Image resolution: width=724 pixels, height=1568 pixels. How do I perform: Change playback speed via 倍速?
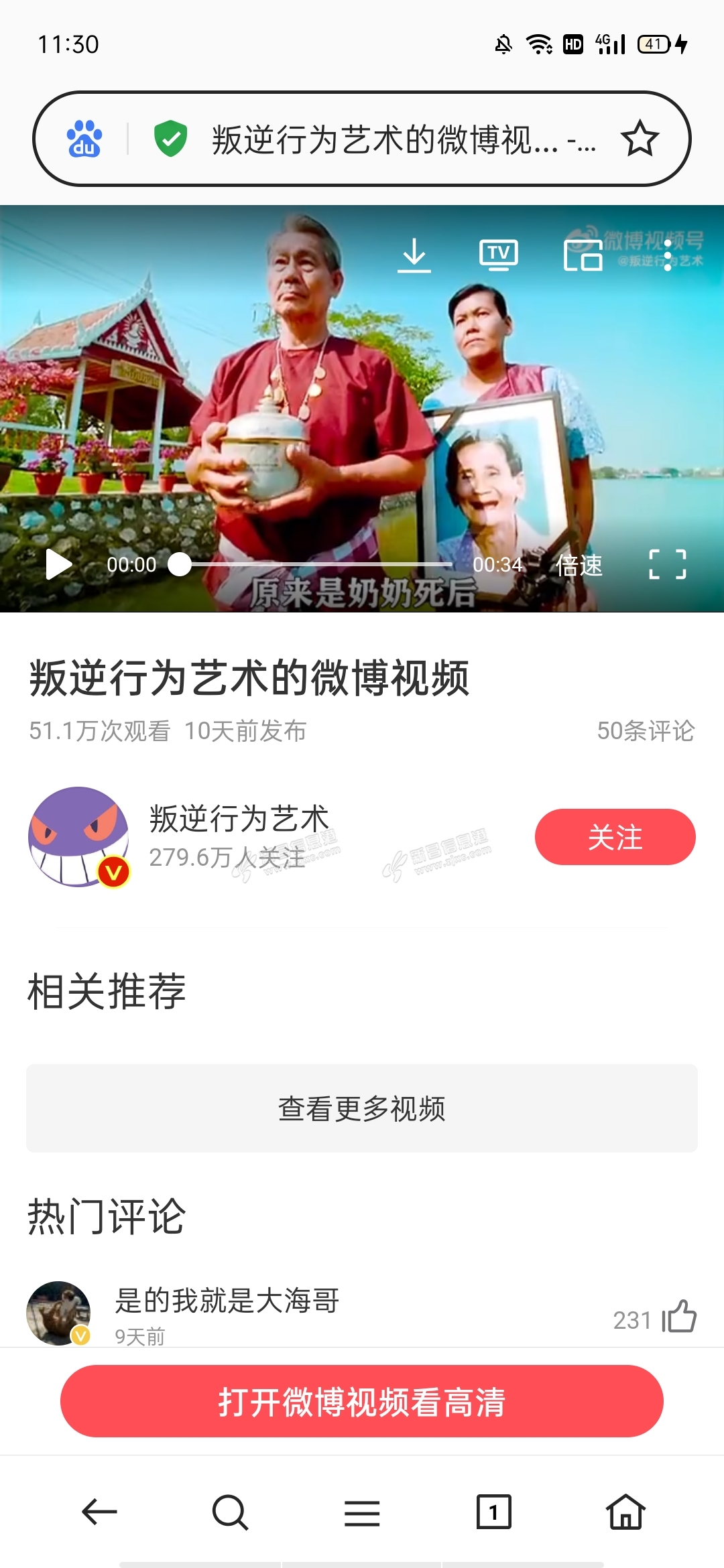[x=579, y=565]
